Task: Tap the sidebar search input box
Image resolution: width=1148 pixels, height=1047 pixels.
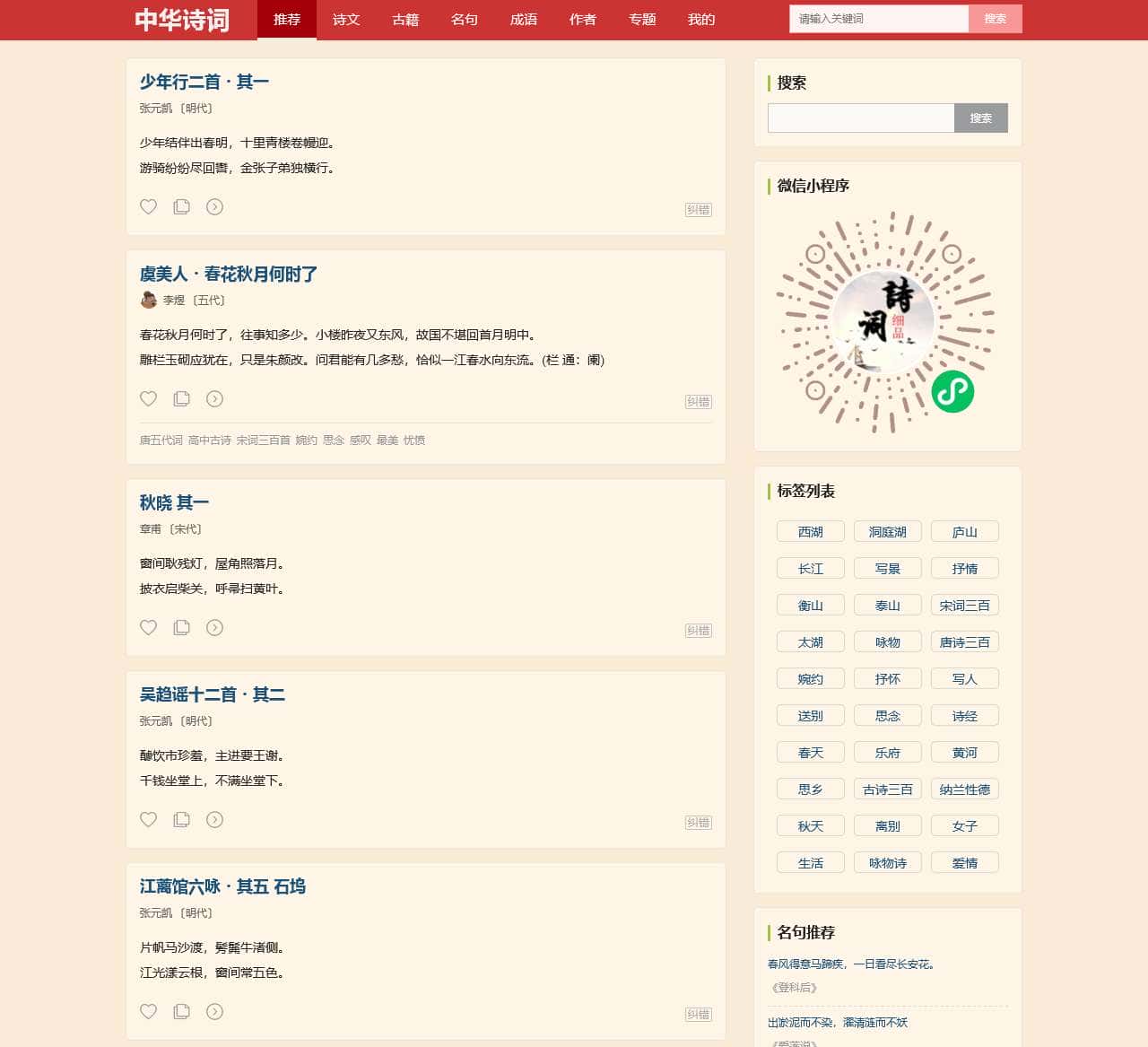Action: pyautogui.click(x=860, y=118)
